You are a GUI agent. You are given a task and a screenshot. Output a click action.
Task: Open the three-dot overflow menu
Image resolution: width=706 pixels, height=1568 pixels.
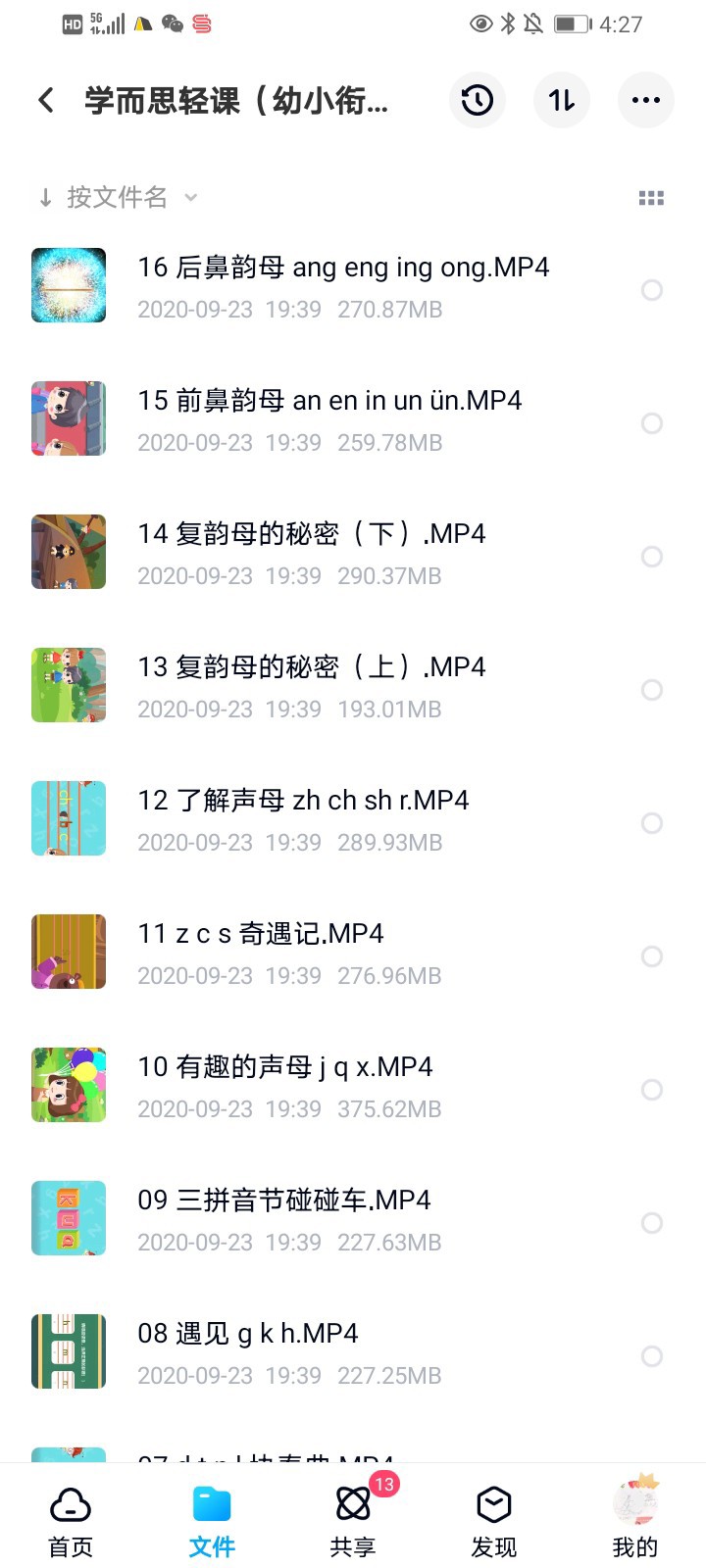646,100
